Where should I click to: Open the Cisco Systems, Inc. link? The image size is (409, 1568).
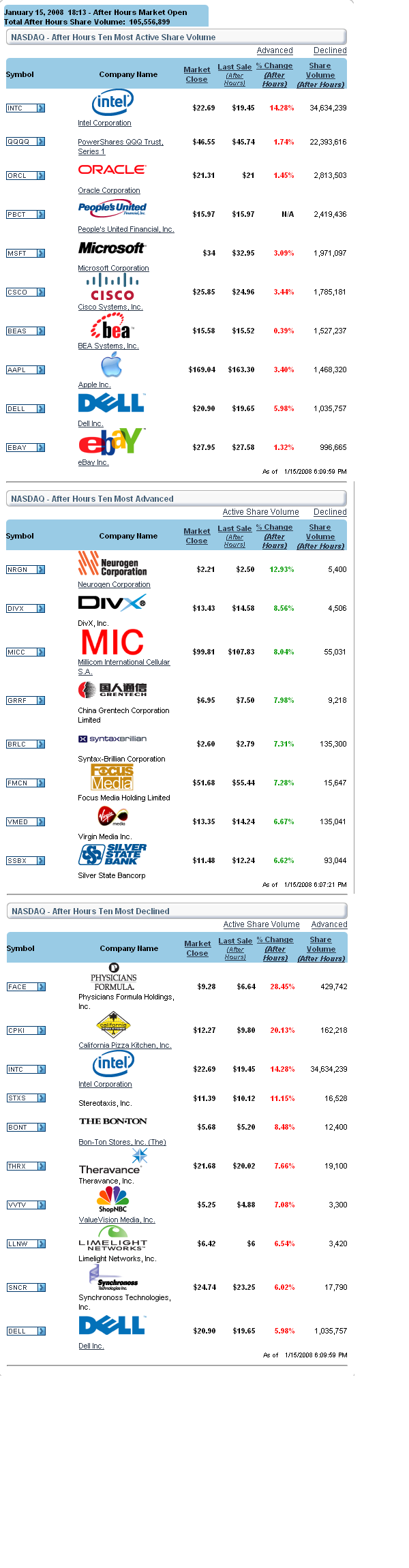tap(110, 307)
